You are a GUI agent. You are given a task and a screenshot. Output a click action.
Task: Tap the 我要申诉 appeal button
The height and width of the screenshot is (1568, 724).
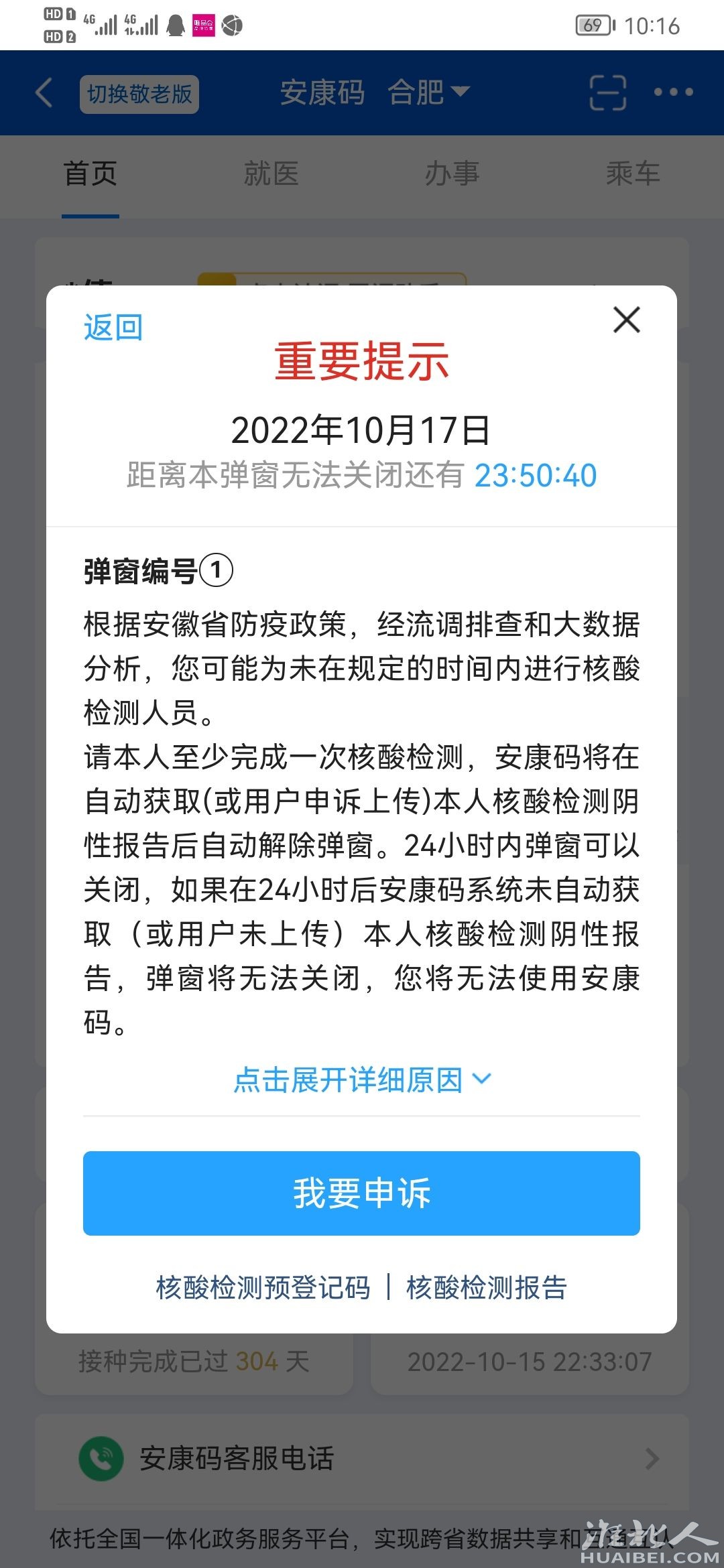361,1193
